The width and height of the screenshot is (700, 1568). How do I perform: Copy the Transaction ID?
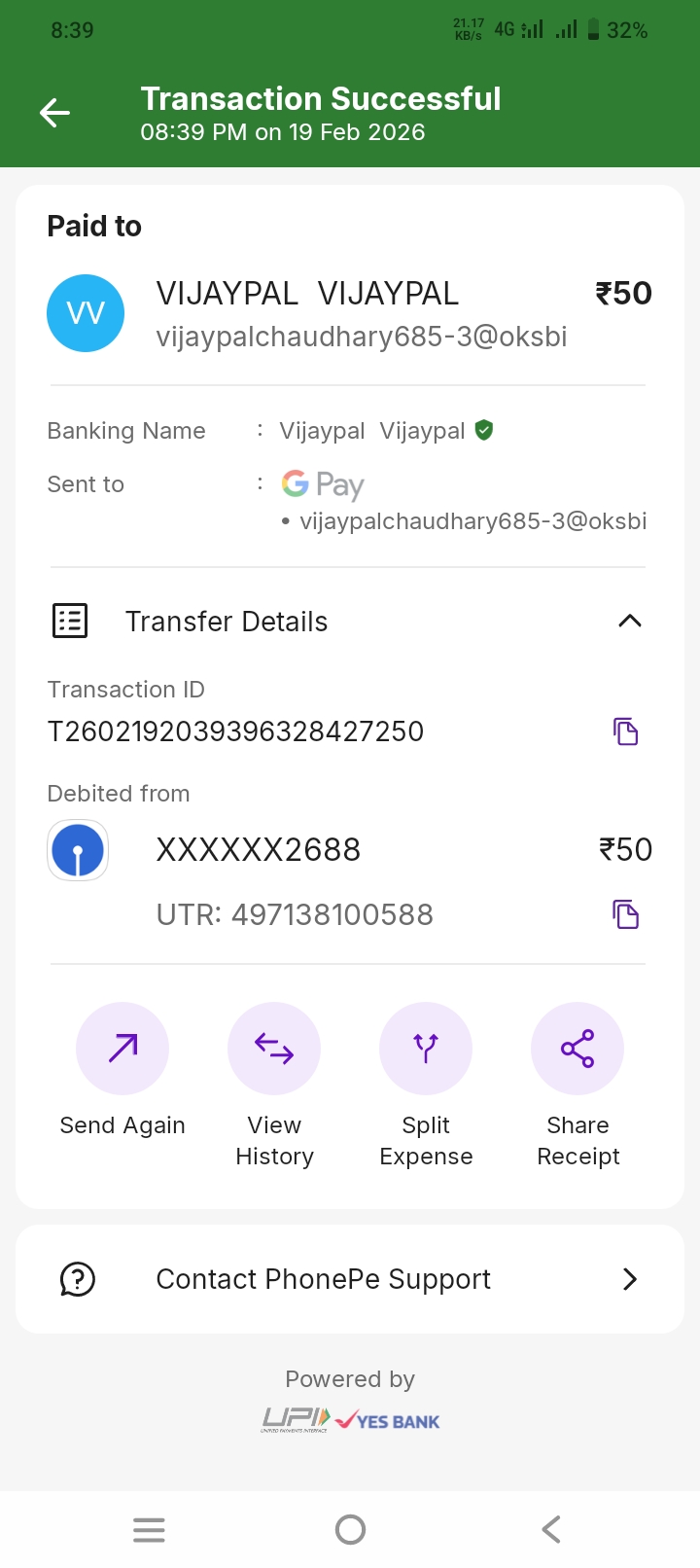pos(626,731)
